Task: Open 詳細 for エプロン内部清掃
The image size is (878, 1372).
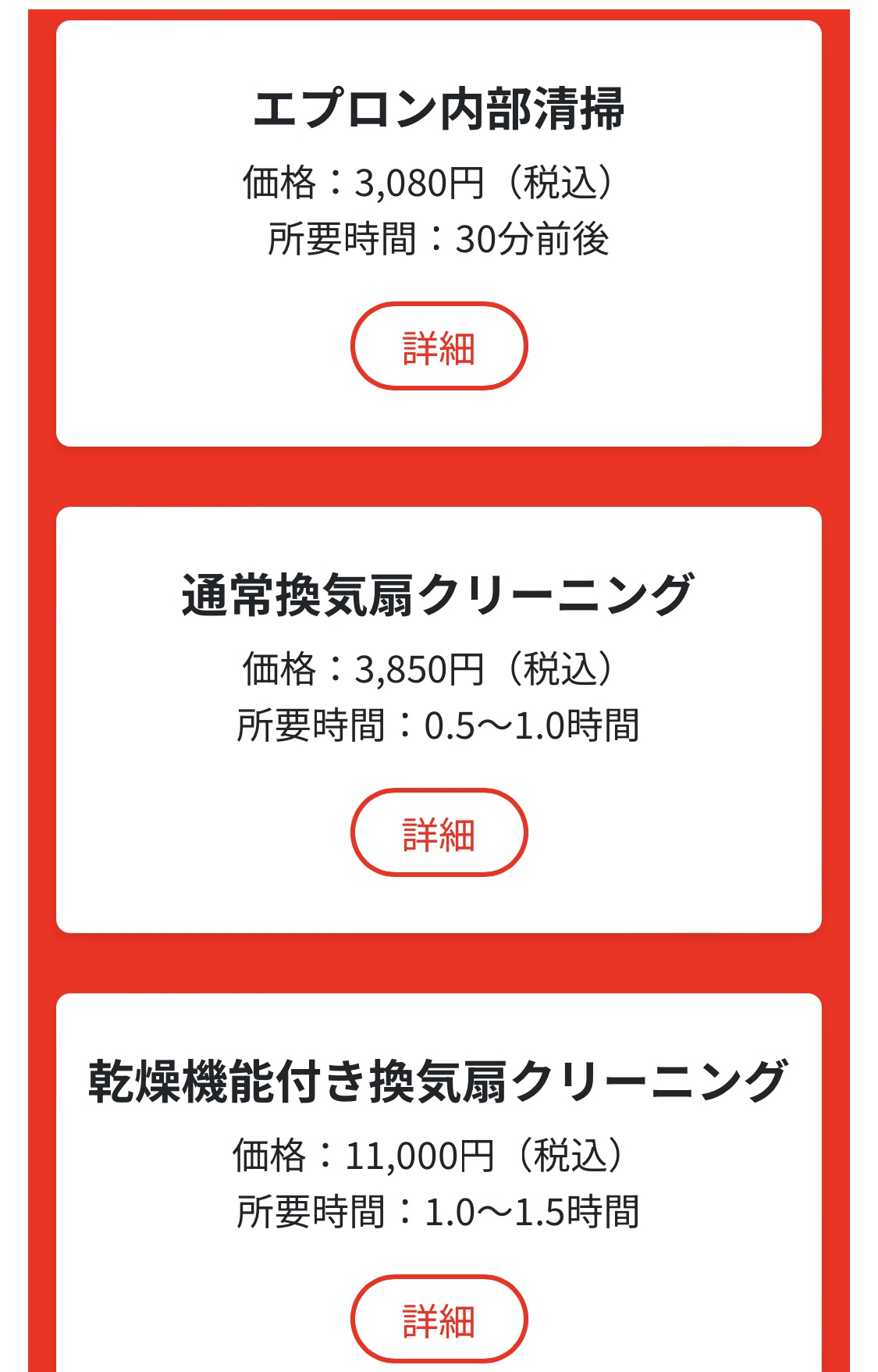Action: [439, 346]
